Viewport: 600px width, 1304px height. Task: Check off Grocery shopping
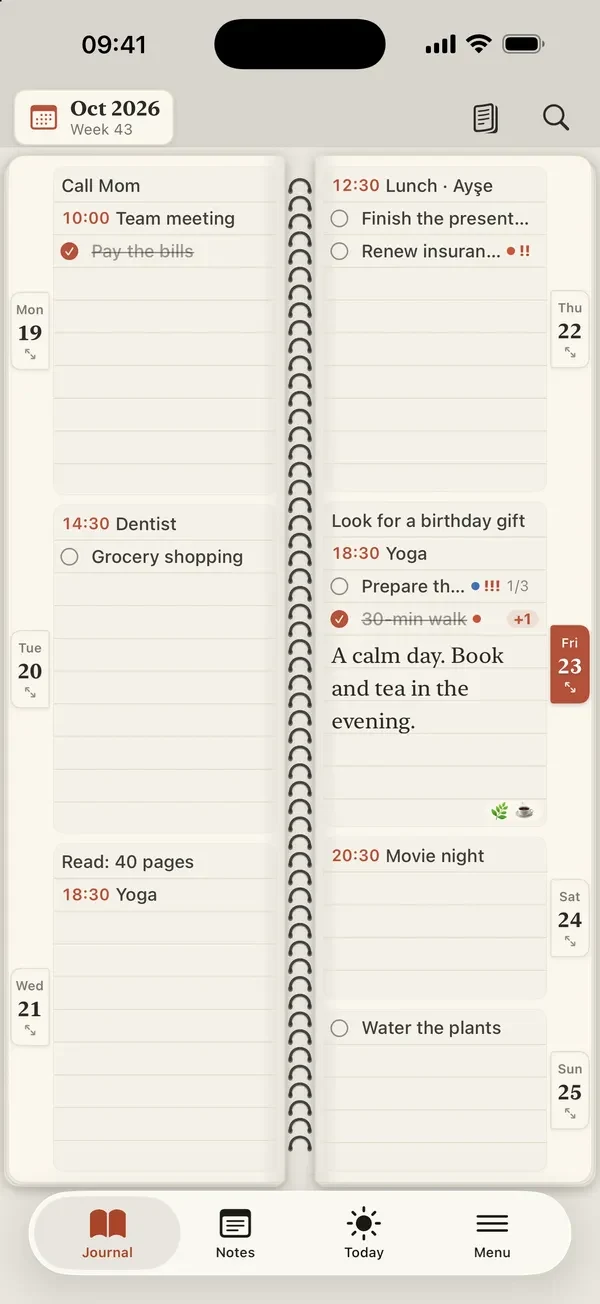tap(69, 557)
